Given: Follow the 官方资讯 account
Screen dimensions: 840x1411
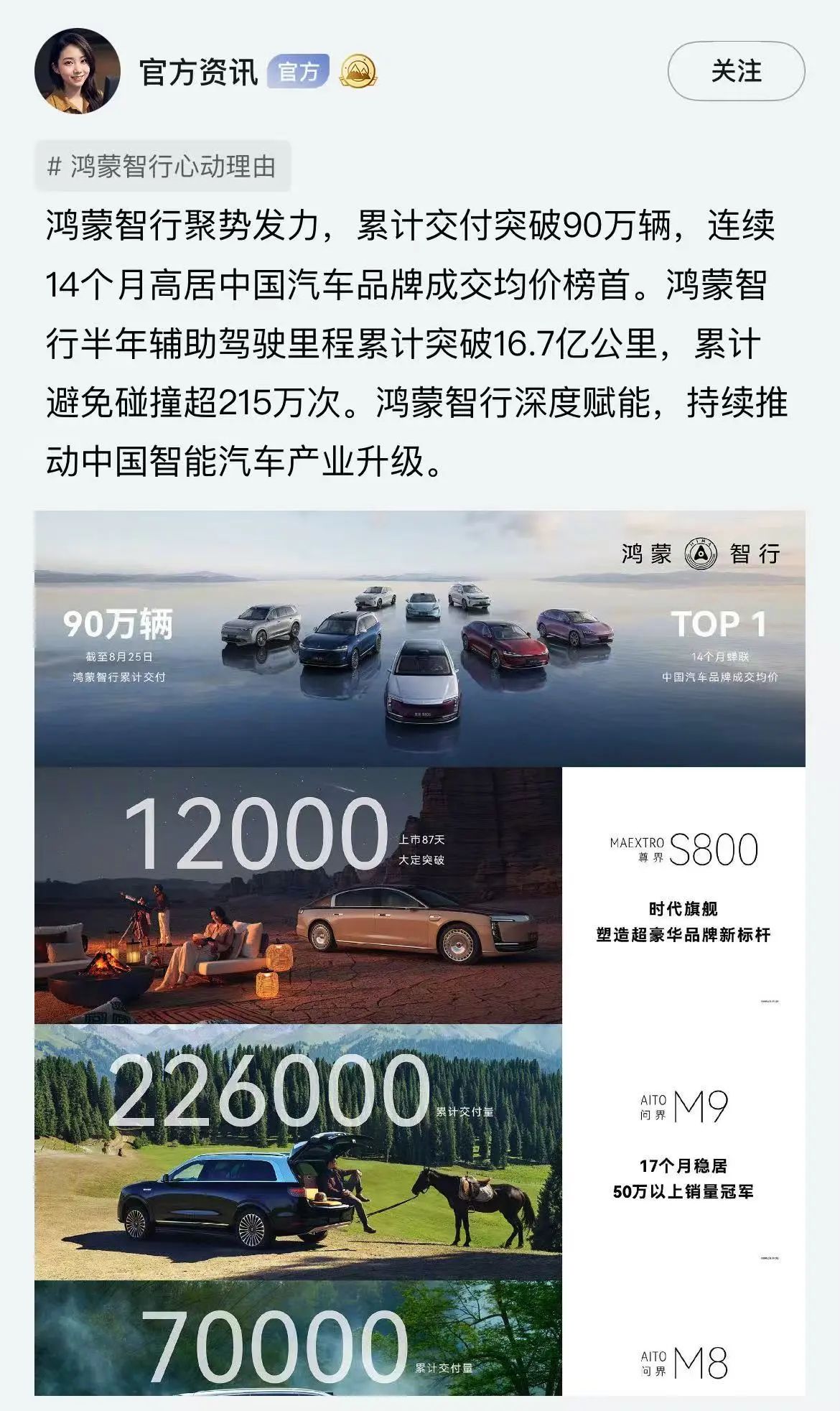Looking at the screenshot, I should point(735,71).
